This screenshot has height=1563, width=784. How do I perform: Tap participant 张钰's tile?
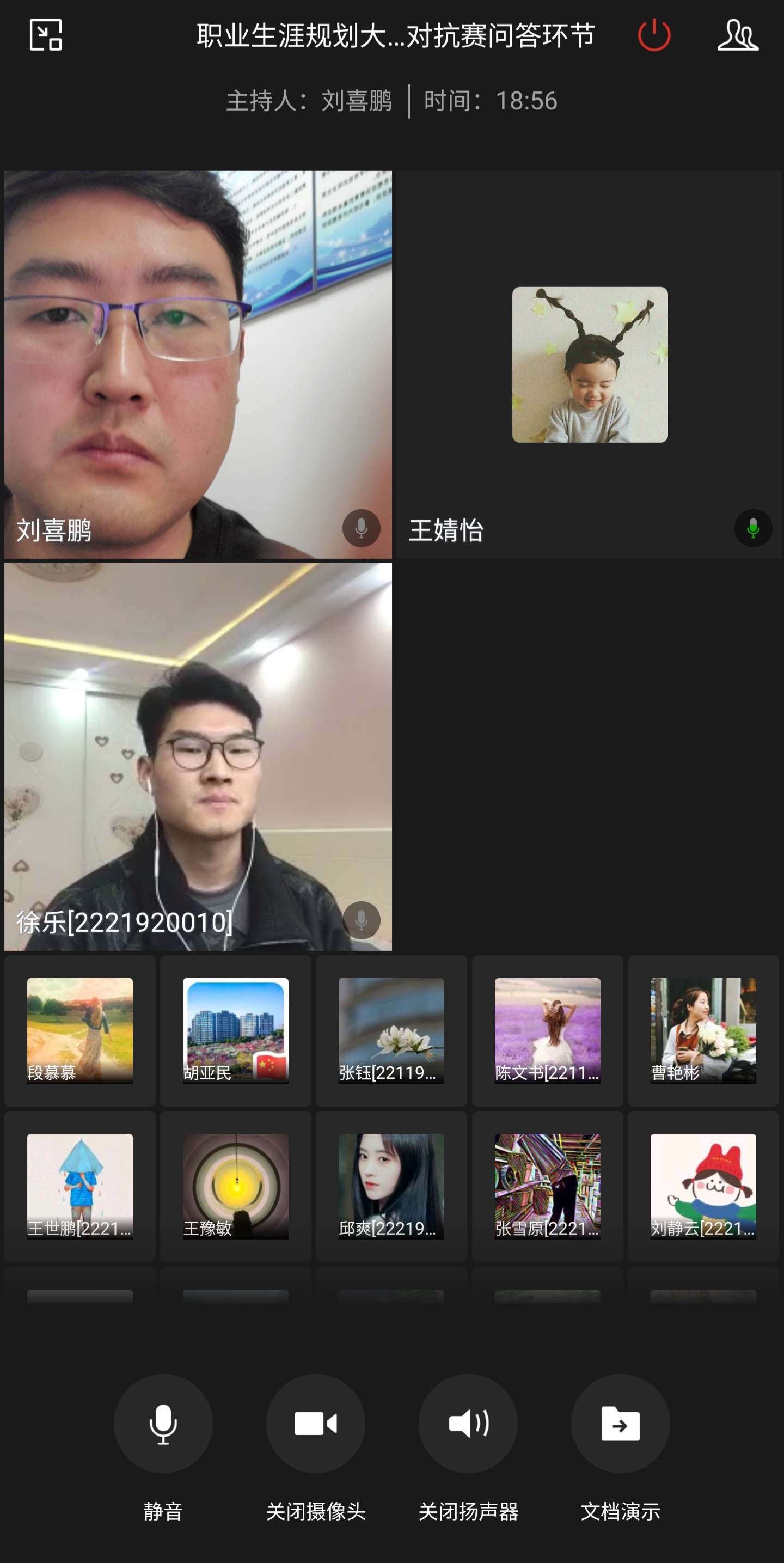point(391,1030)
